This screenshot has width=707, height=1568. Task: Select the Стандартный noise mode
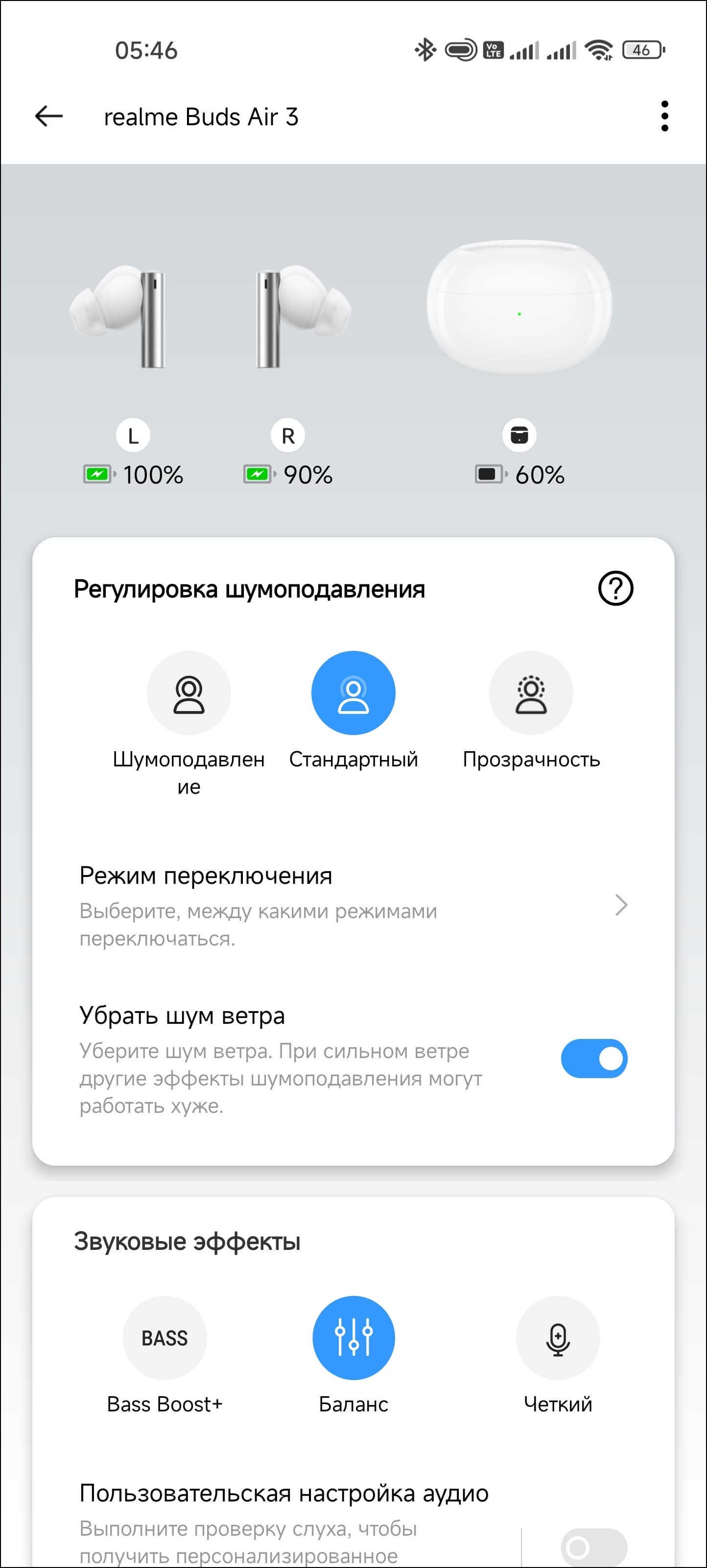pyautogui.click(x=353, y=693)
